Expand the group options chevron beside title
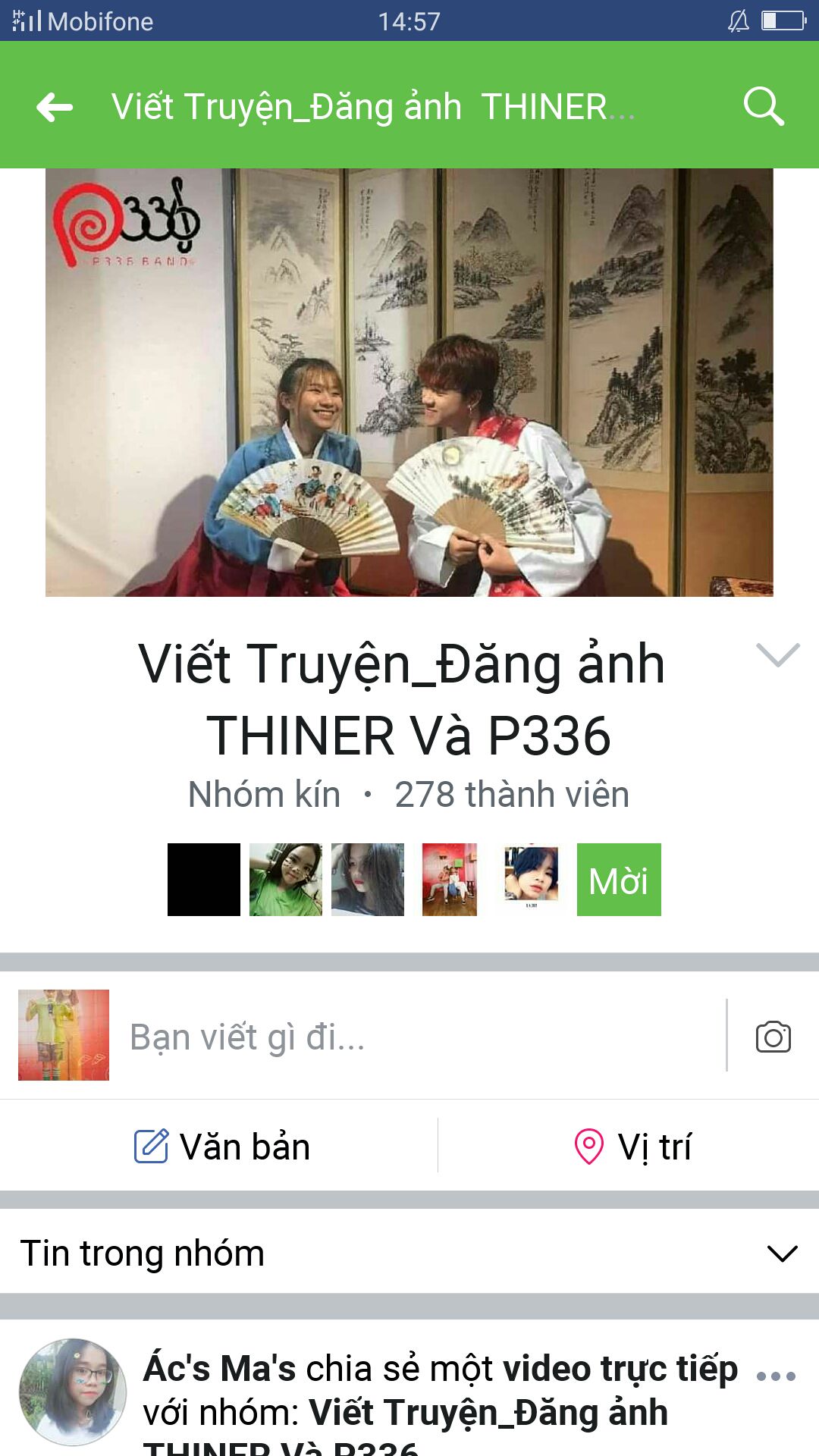 [778, 654]
